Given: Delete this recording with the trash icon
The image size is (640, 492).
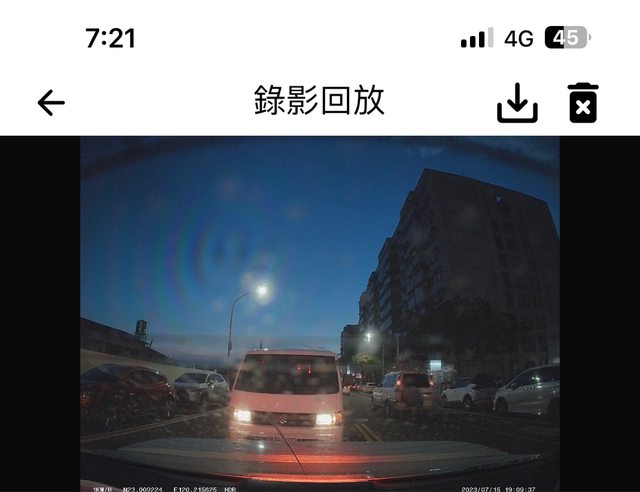Looking at the screenshot, I should click(x=583, y=102).
